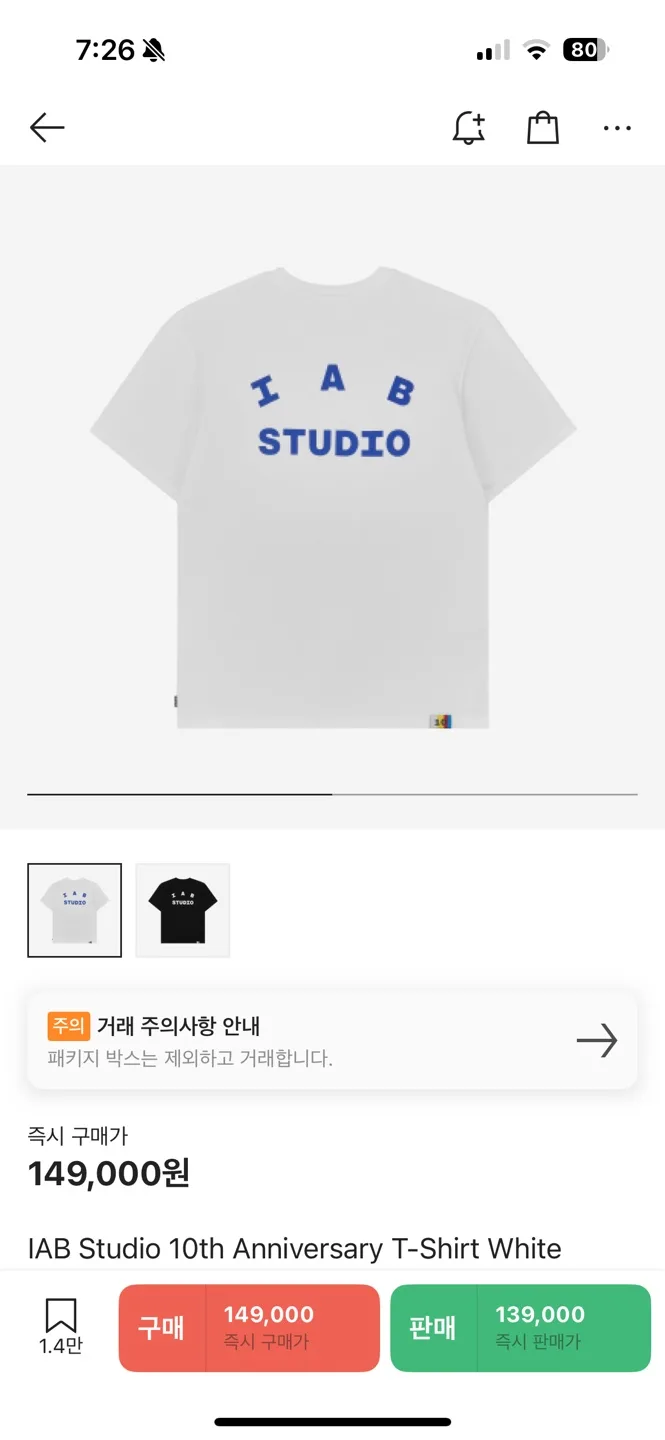Tap the green 판매 sell button
Screen dimensions: 665x1440
coord(520,1328)
